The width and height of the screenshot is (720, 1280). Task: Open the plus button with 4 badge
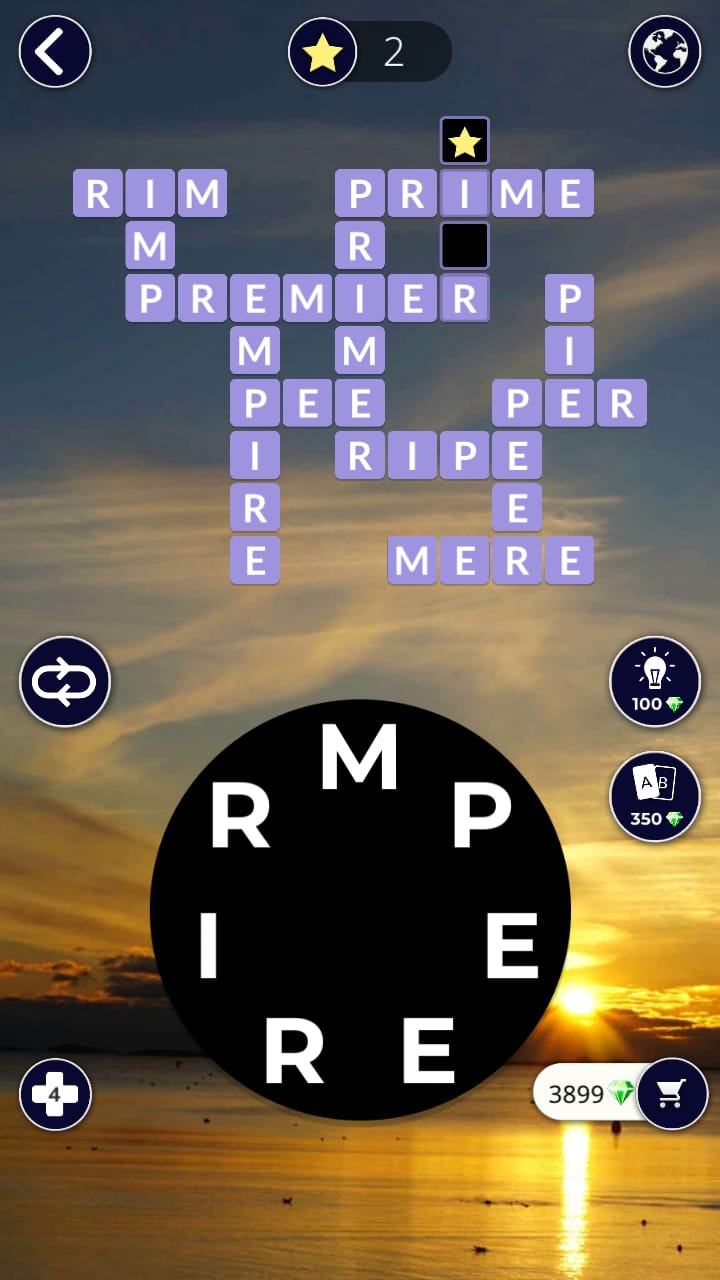[55, 1094]
